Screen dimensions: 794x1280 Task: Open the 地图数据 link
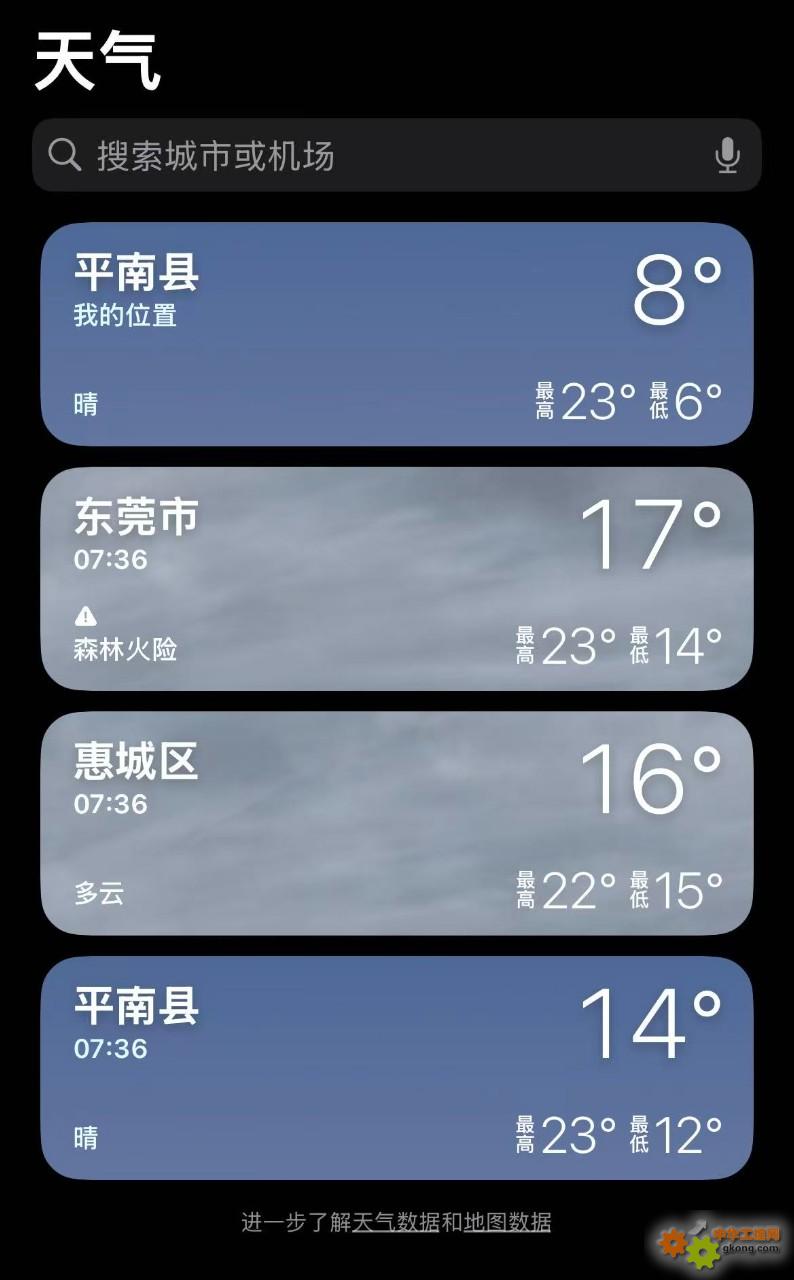pyautogui.click(x=507, y=1222)
